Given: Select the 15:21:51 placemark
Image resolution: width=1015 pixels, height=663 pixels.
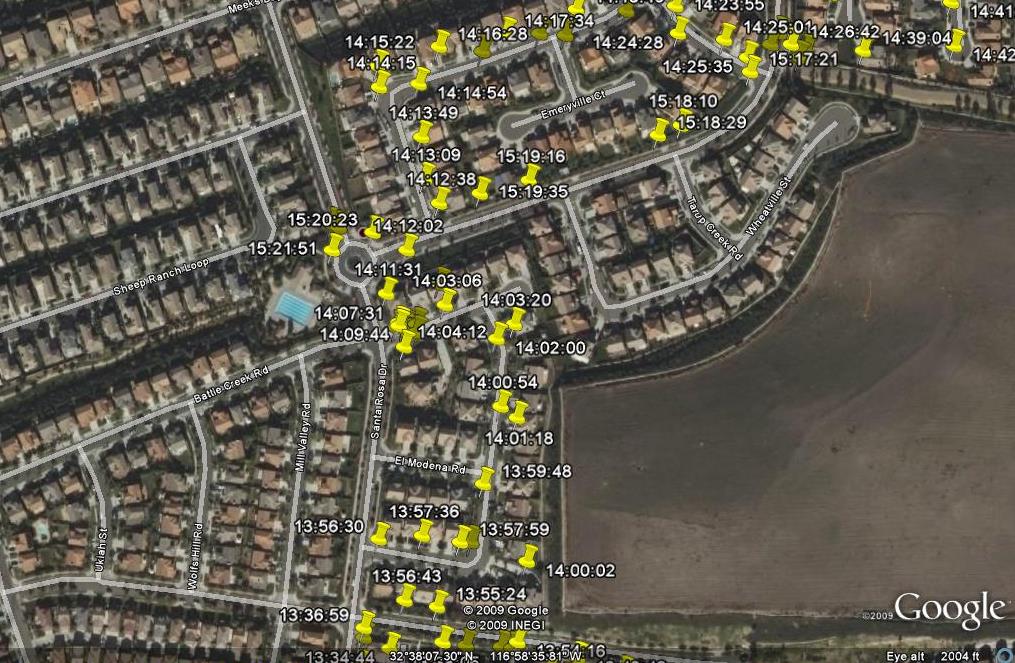Looking at the screenshot, I should [x=335, y=245].
